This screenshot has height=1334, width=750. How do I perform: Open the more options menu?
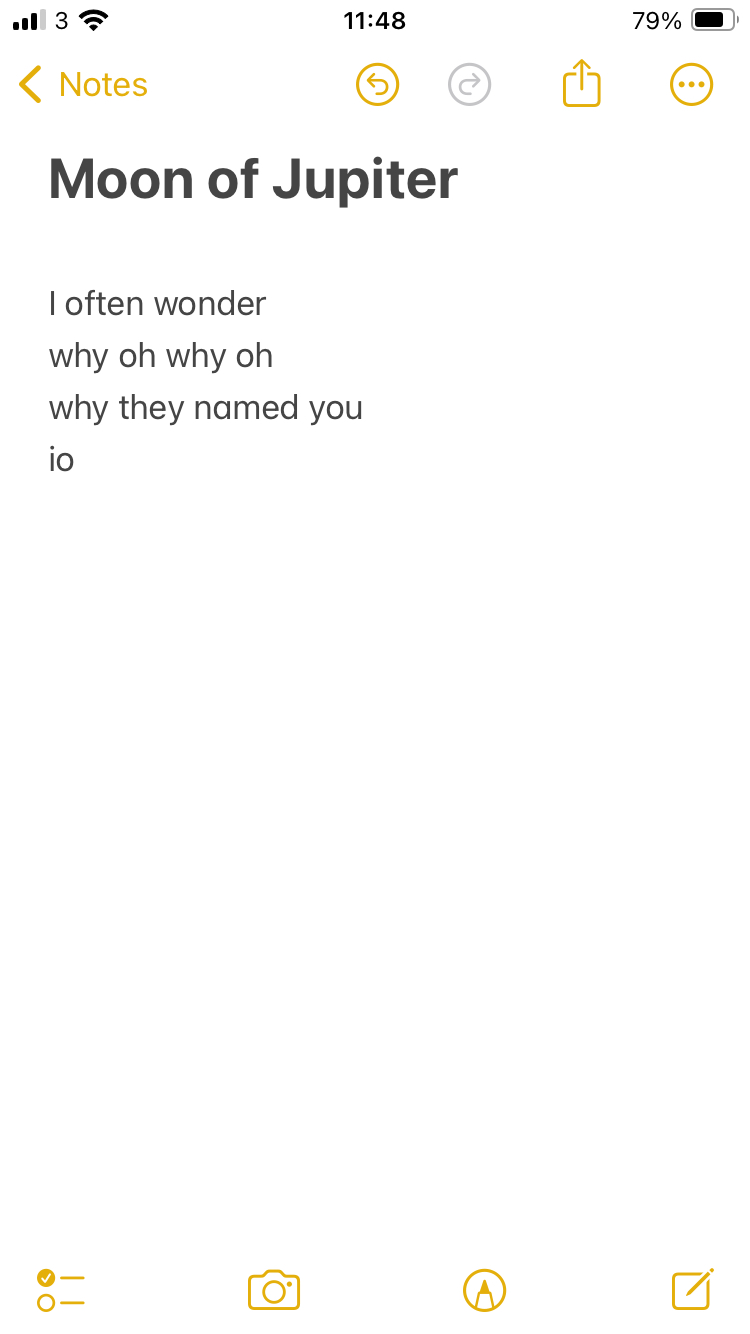click(690, 85)
